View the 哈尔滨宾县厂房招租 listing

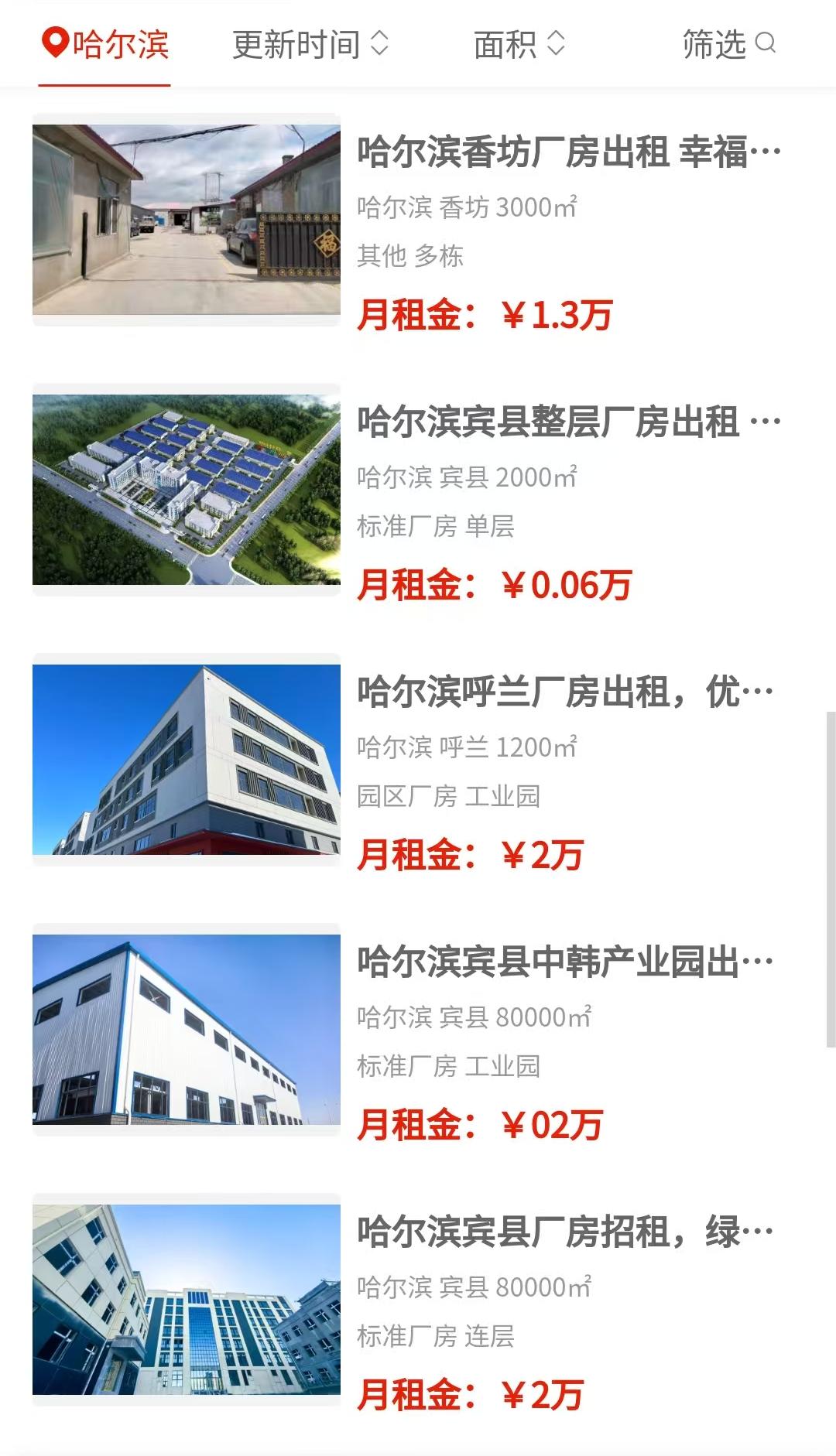[565, 1232]
